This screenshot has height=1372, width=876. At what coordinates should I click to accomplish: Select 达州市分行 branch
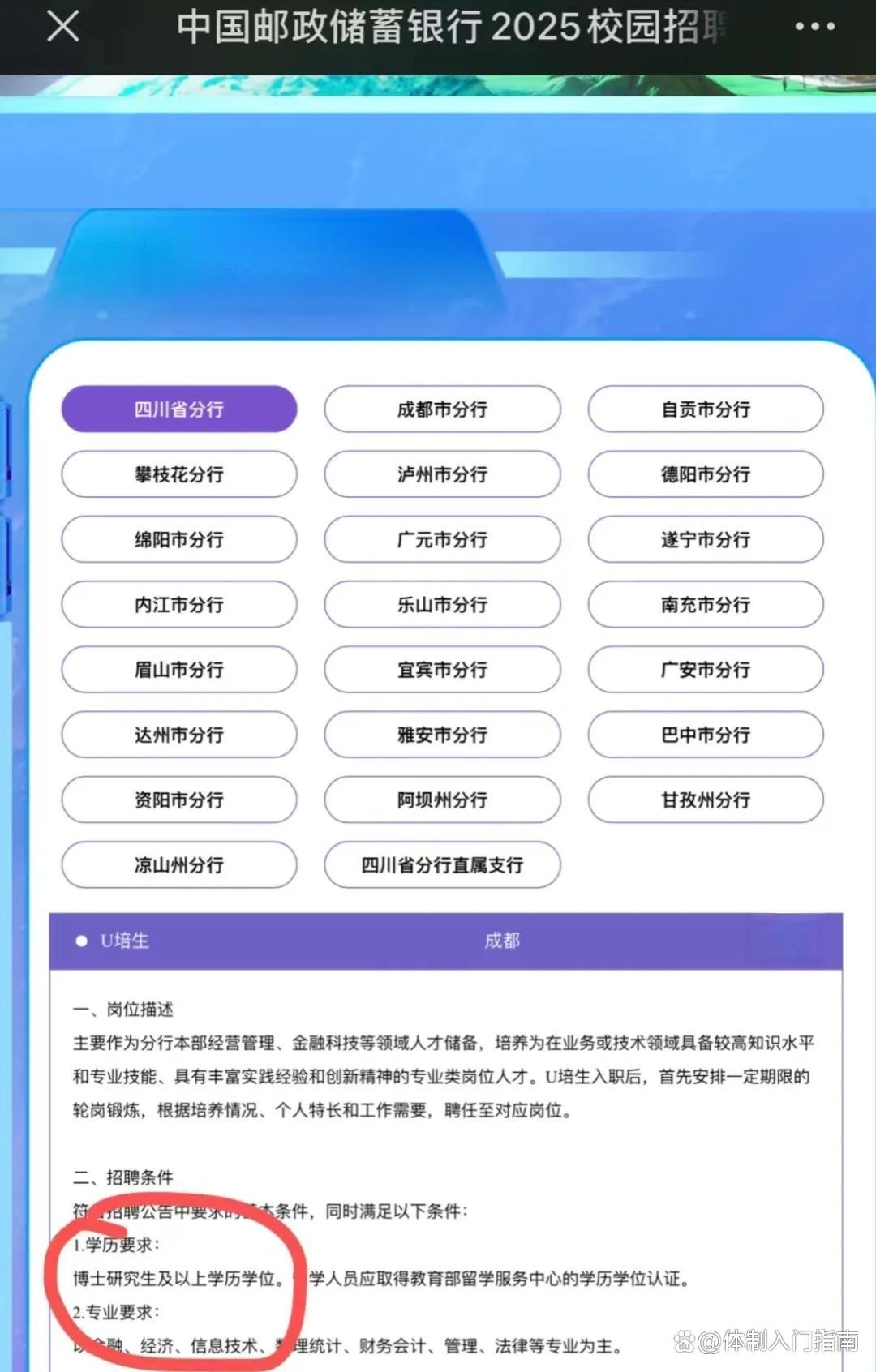pos(179,735)
